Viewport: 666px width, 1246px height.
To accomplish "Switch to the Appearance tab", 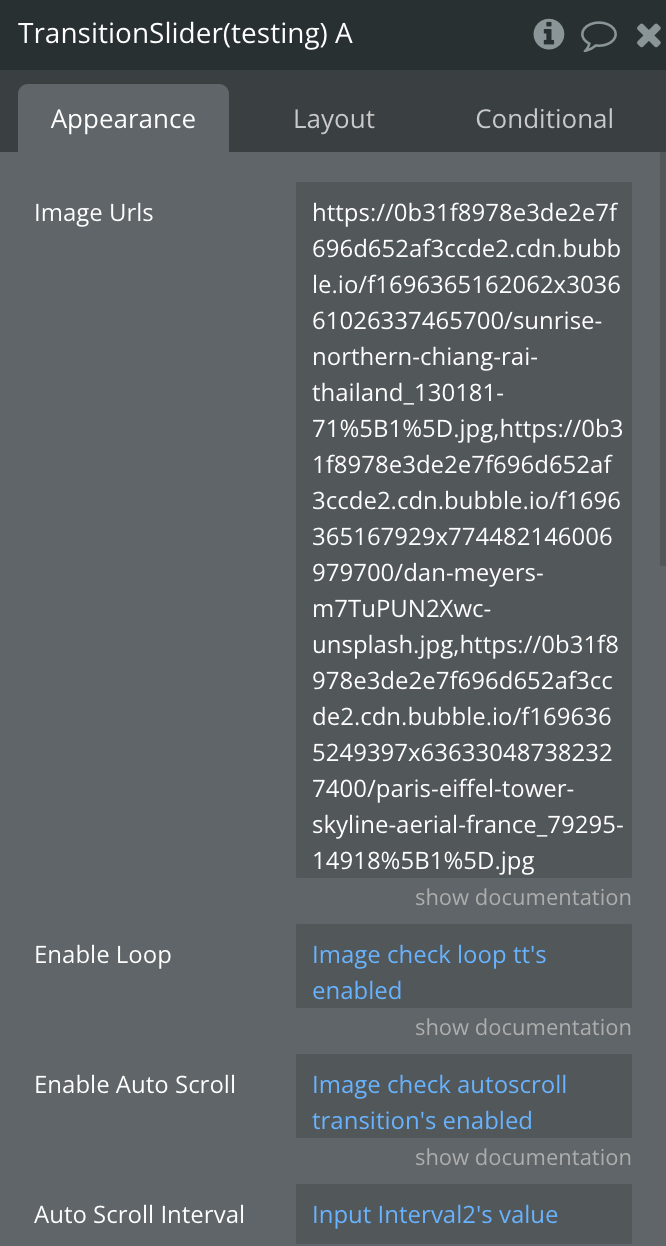I will pyautogui.click(x=123, y=119).
